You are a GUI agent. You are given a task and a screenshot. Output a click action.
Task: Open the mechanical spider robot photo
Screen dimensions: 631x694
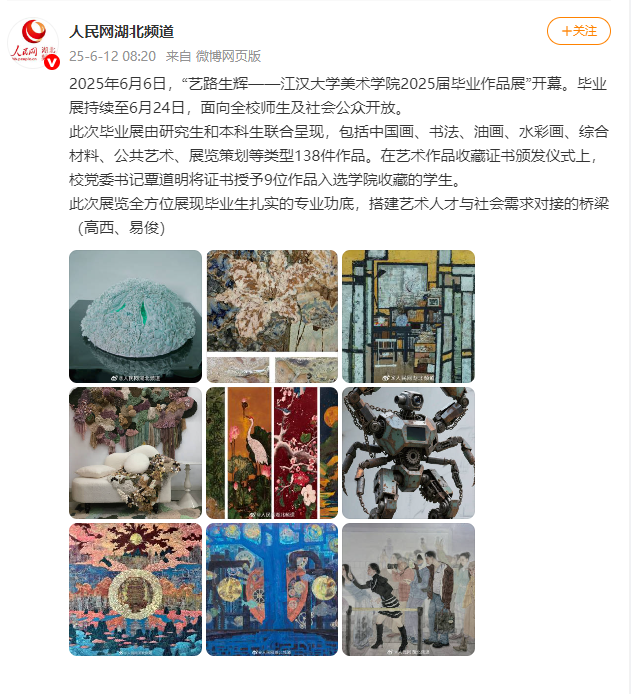coord(408,453)
